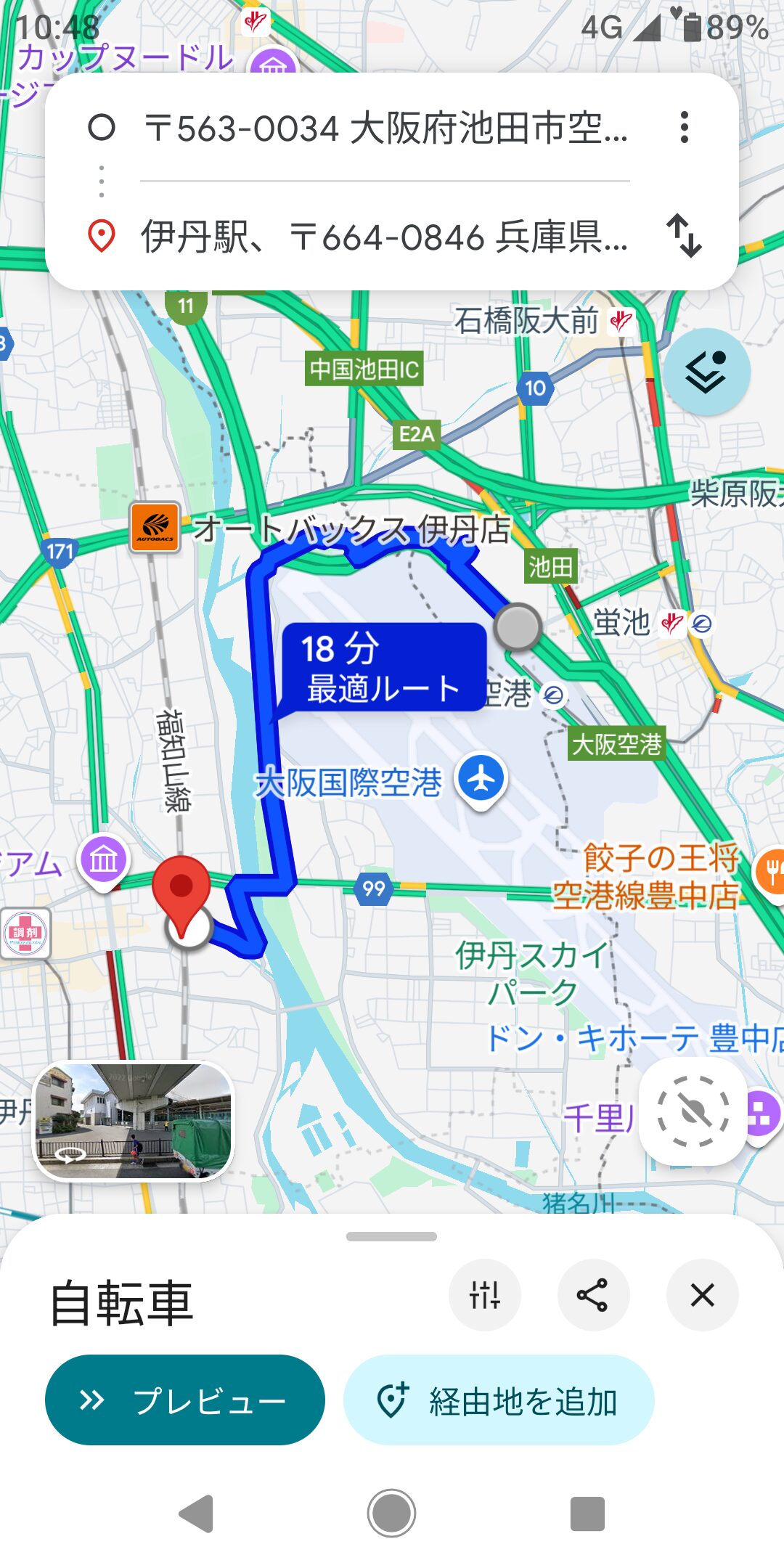
Task: Open 餃子の王将 空港線豊中店 place marker
Action: [x=771, y=870]
